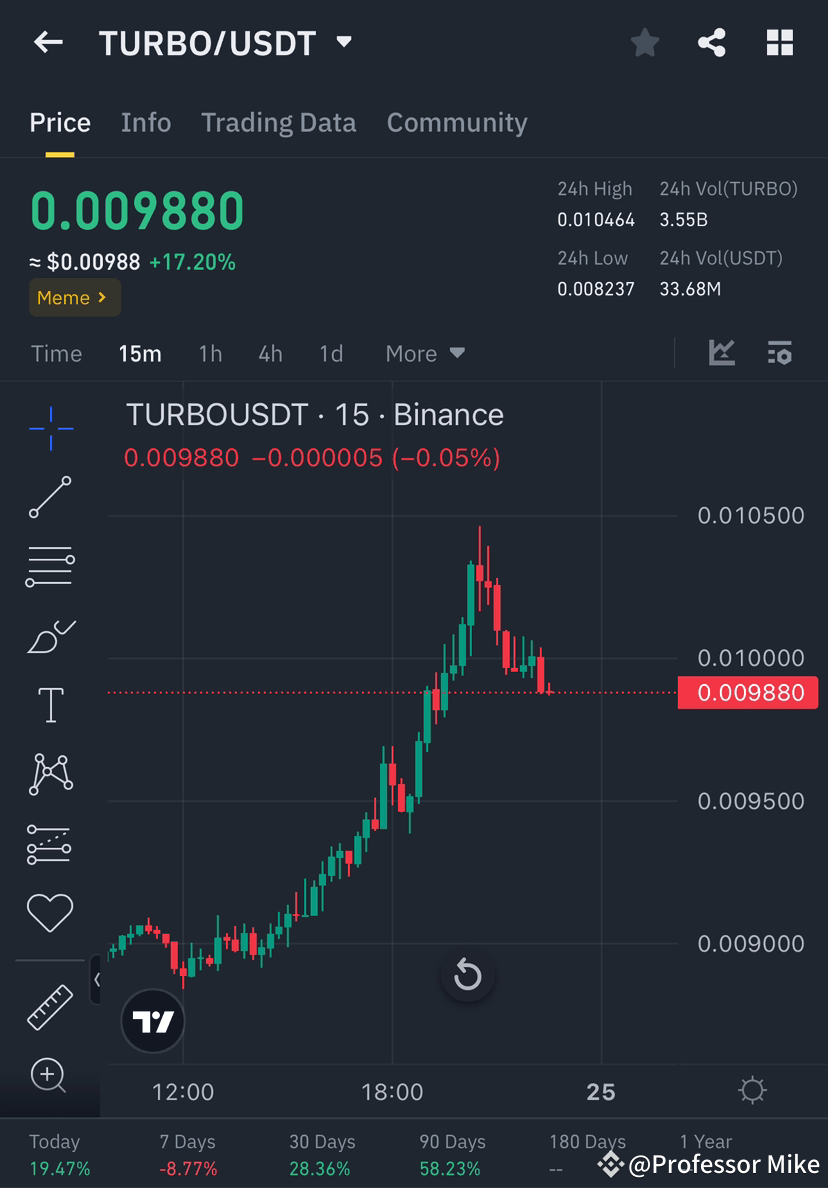The height and width of the screenshot is (1188, 828).
Task: Open the Measure ruler tool
Action: pyautogui.click(x=49, y=1006)
